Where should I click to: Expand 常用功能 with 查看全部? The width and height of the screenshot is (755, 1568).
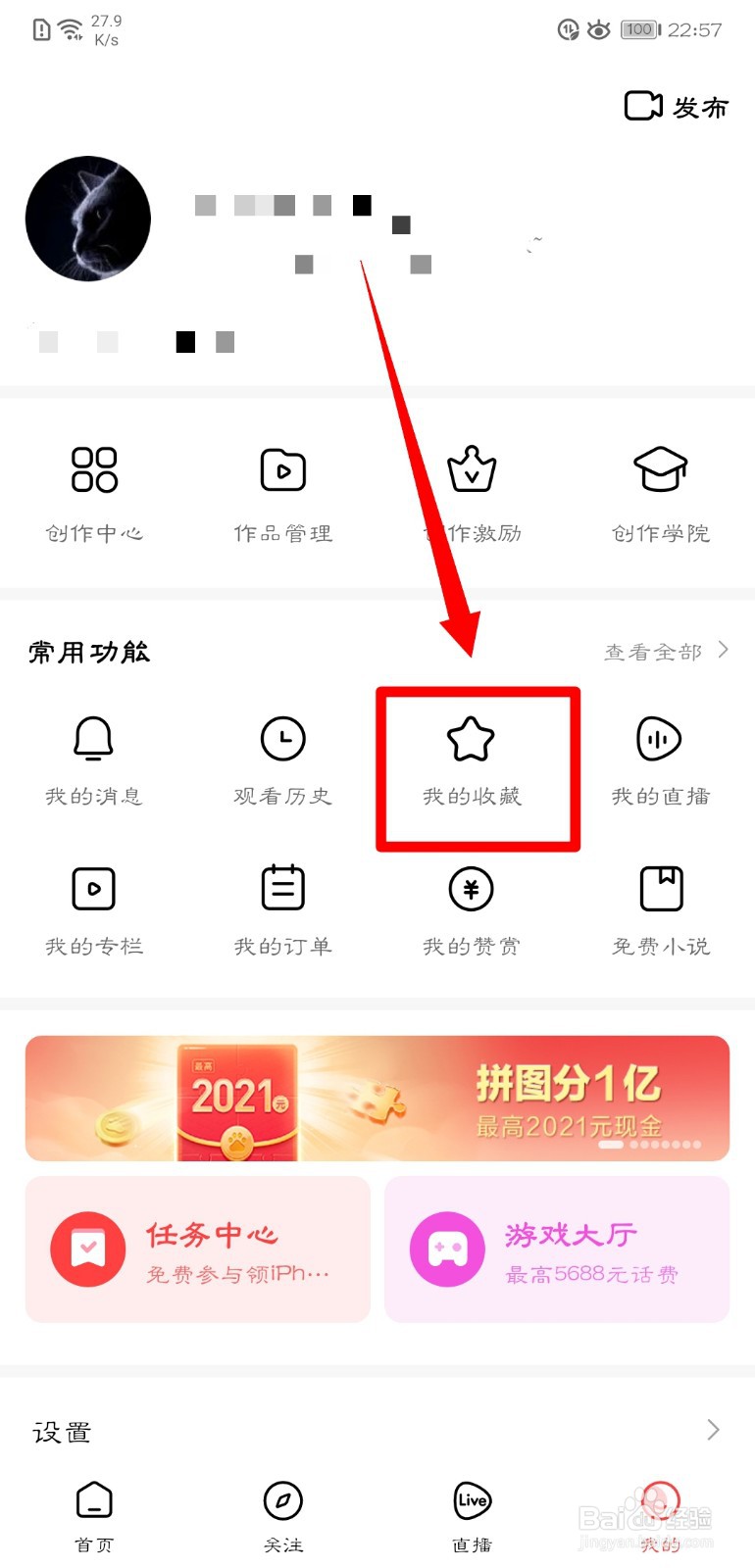[x=665, y=650]
